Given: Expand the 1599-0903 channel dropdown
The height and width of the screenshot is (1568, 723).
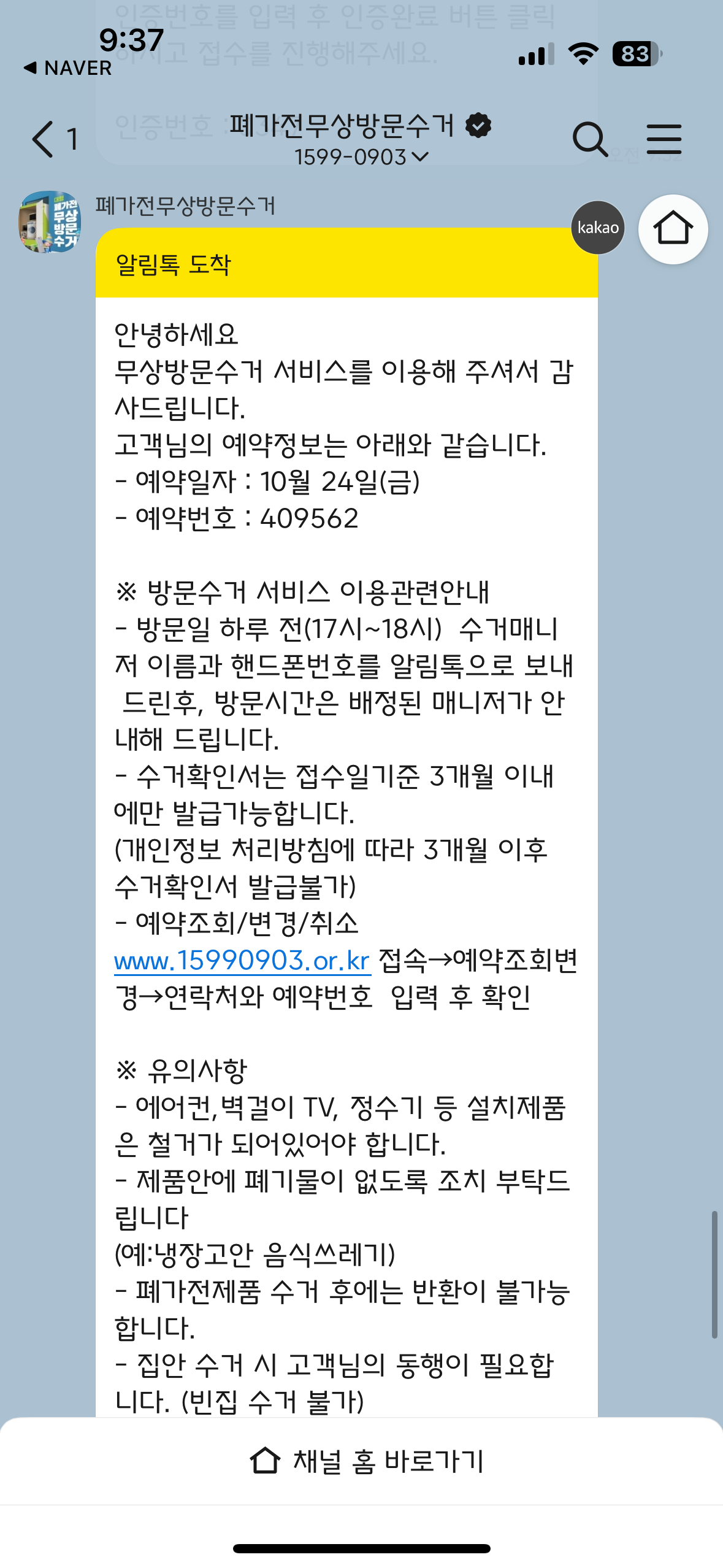Looking at the screenshot, I should pyautogui.click(x=361, y=157).
